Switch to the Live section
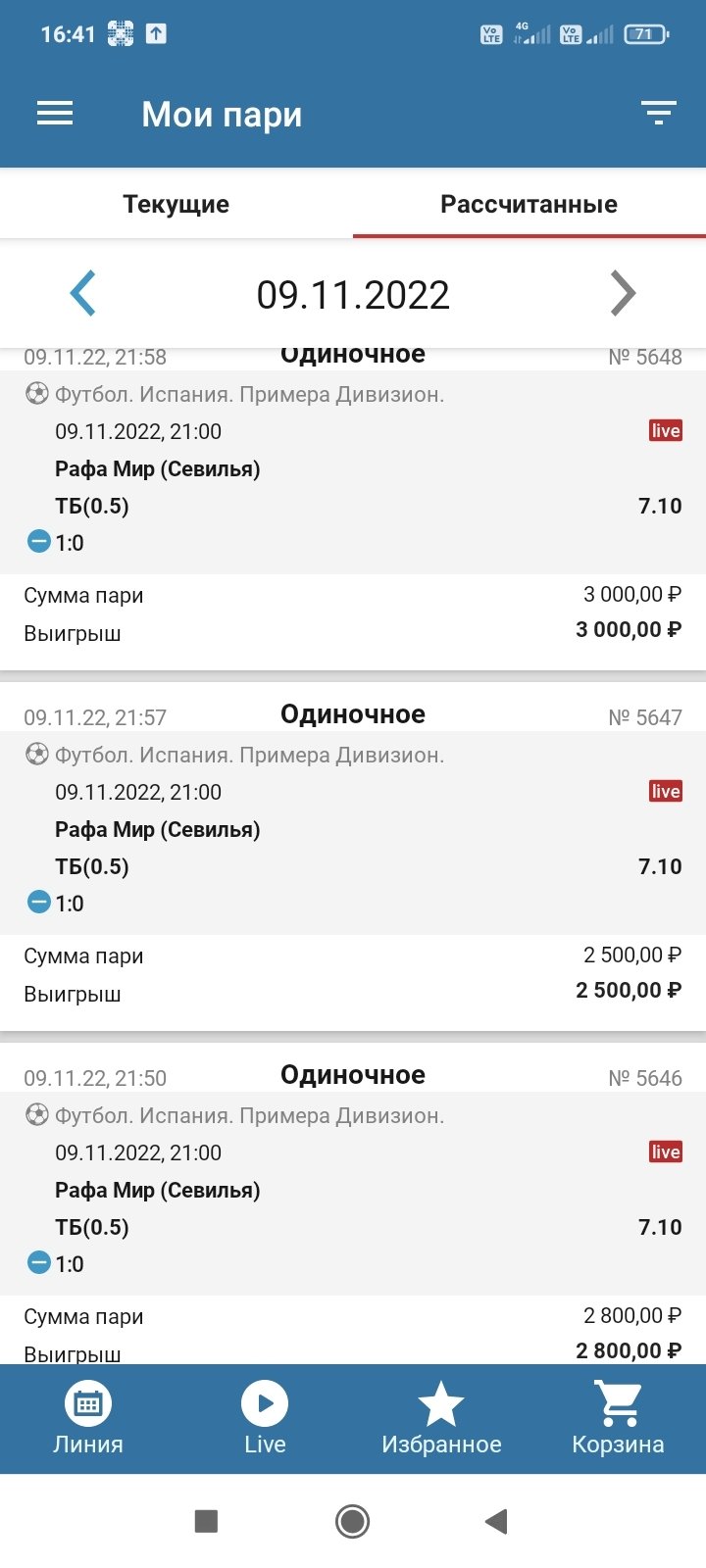 pyautogui.click(x=265, y=1418)
